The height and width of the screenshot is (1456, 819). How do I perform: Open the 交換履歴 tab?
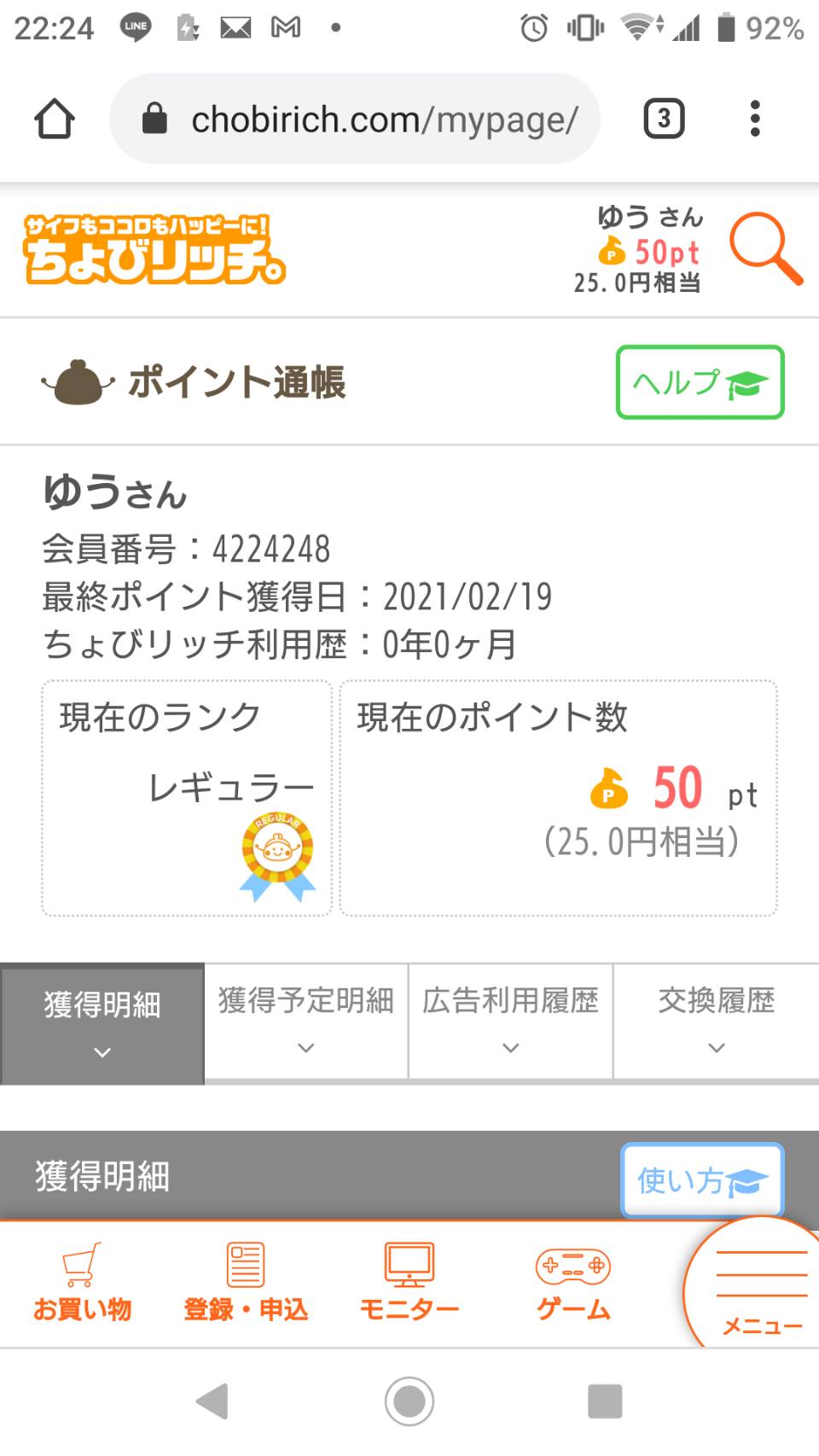[x=717, y=1022]
